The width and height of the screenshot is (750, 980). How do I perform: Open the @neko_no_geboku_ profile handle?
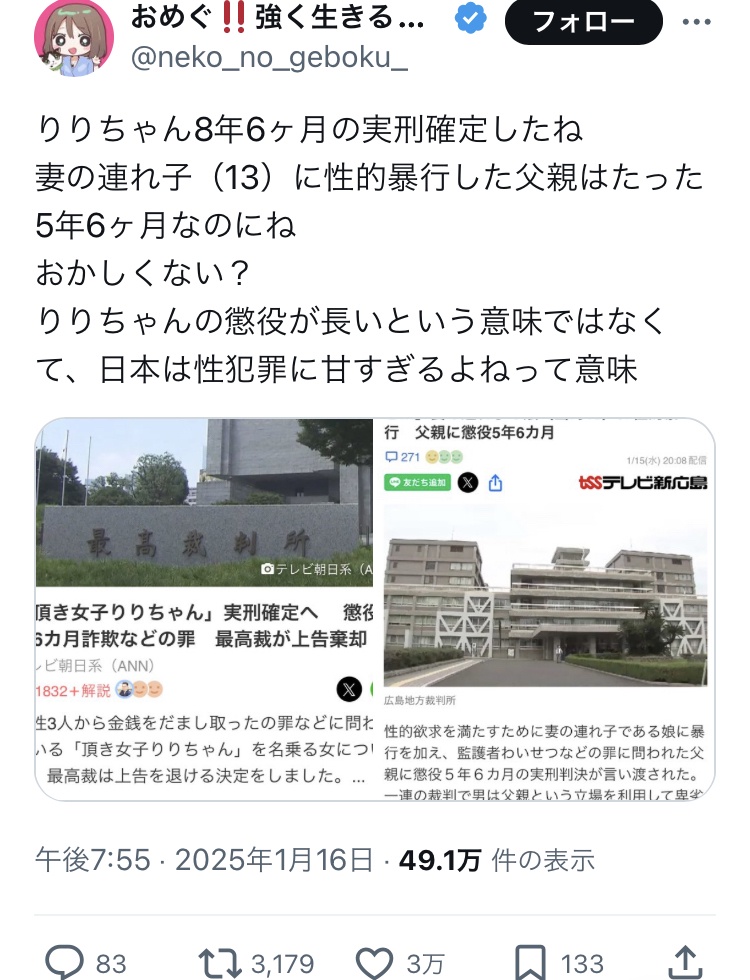click(270, 60)
